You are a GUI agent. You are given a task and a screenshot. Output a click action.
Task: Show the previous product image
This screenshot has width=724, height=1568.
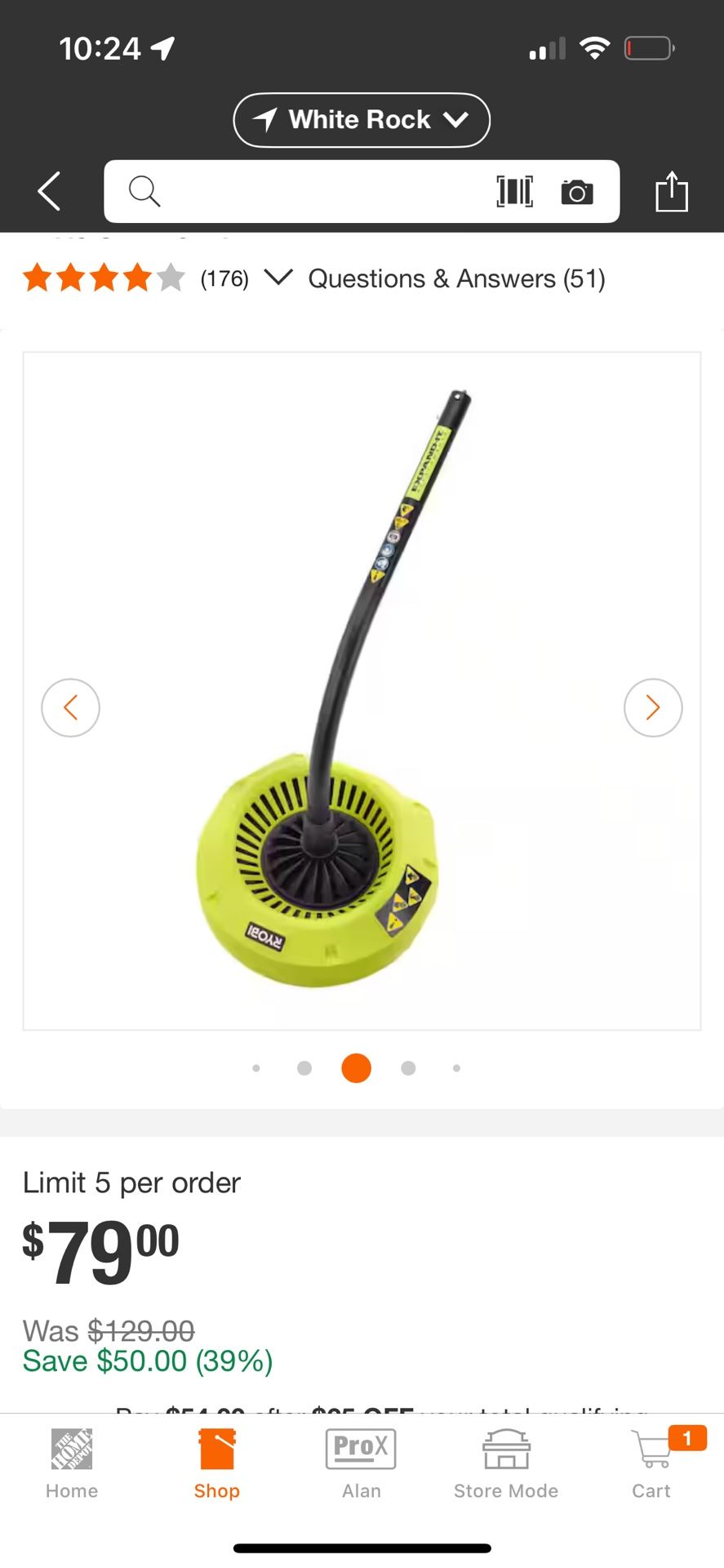[x=70, y=707]
